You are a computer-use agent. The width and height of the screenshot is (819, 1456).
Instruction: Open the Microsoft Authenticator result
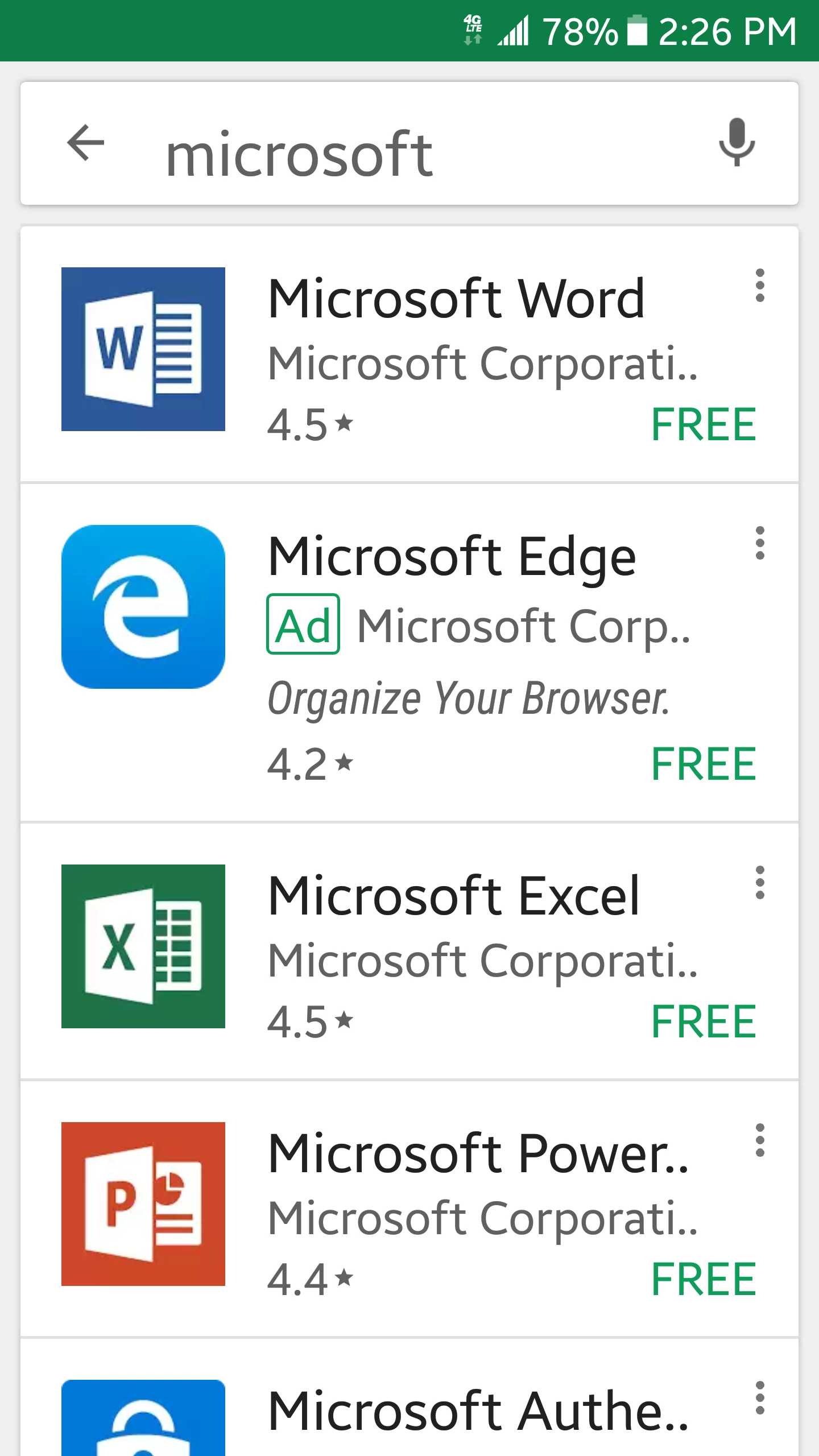pyautogui.click(x=409, y=1397)
